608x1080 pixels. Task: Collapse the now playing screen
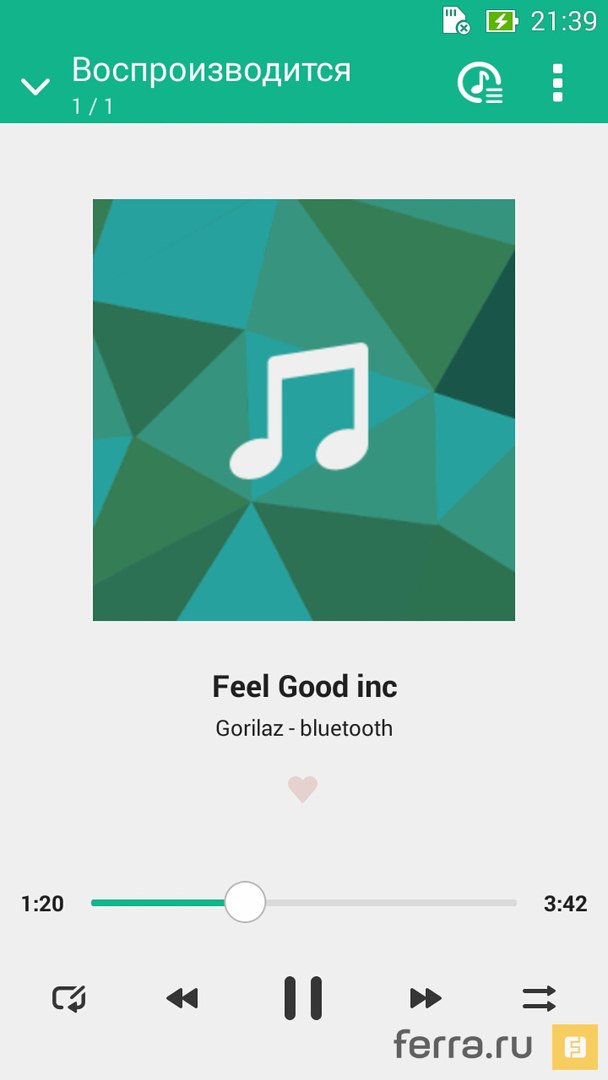tap(36, 86)
